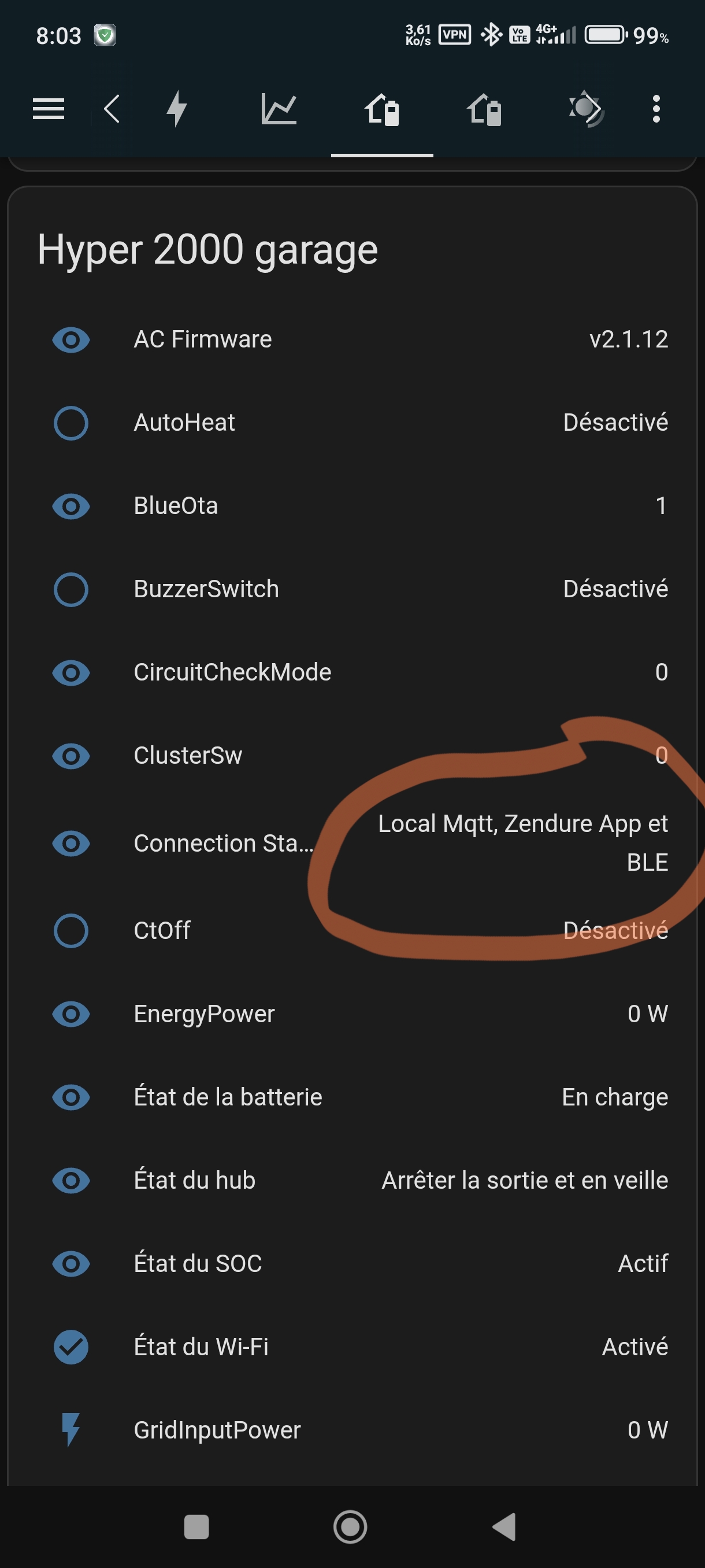The height and width of the screenshot is (1568, 705).
Task: Open the GridInputPower sensor row
Action: pyautogui.click(x=352, y=1430)
